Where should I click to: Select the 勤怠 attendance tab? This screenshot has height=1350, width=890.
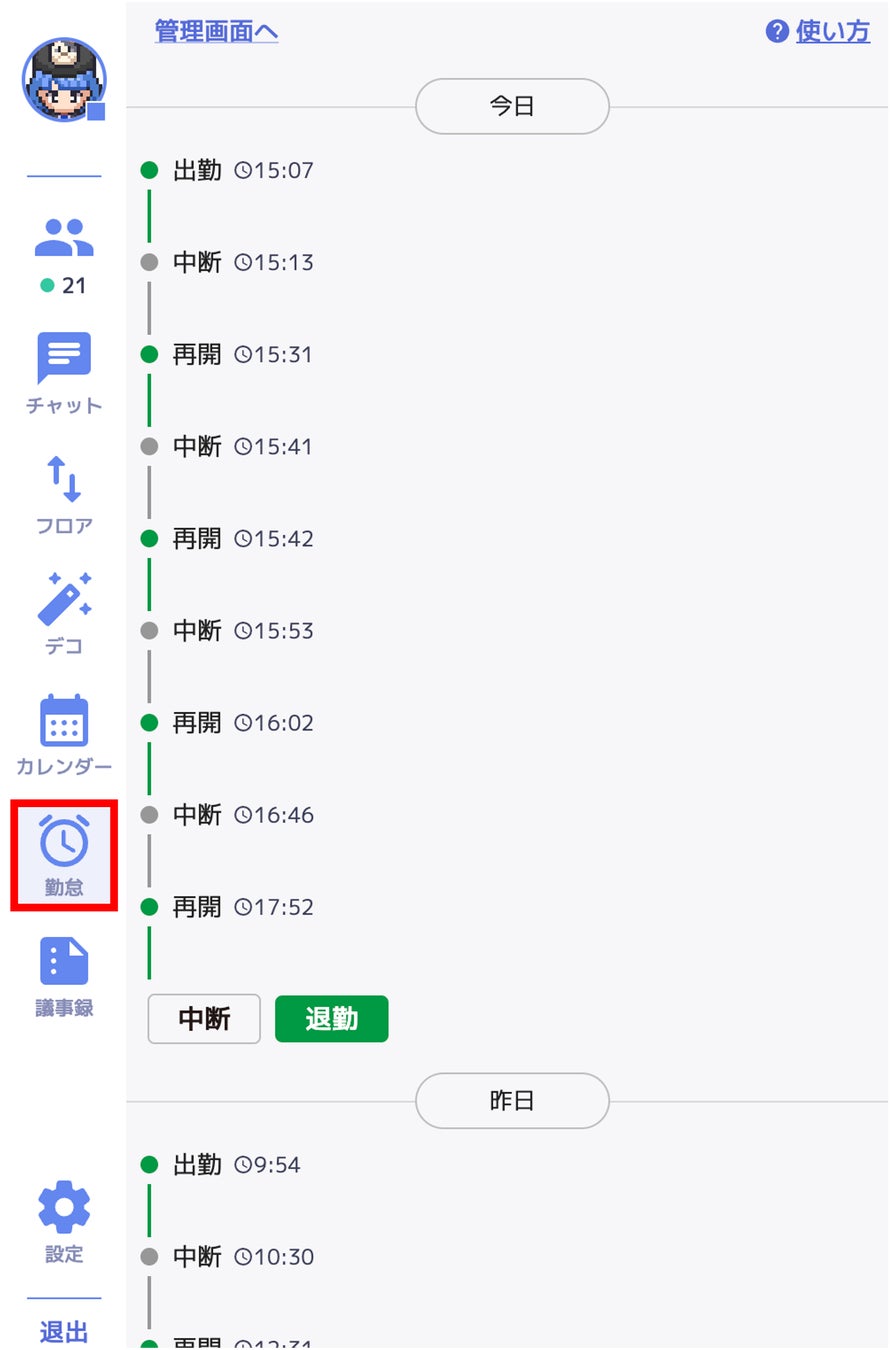pyautogui.click(x=64, y=855)
